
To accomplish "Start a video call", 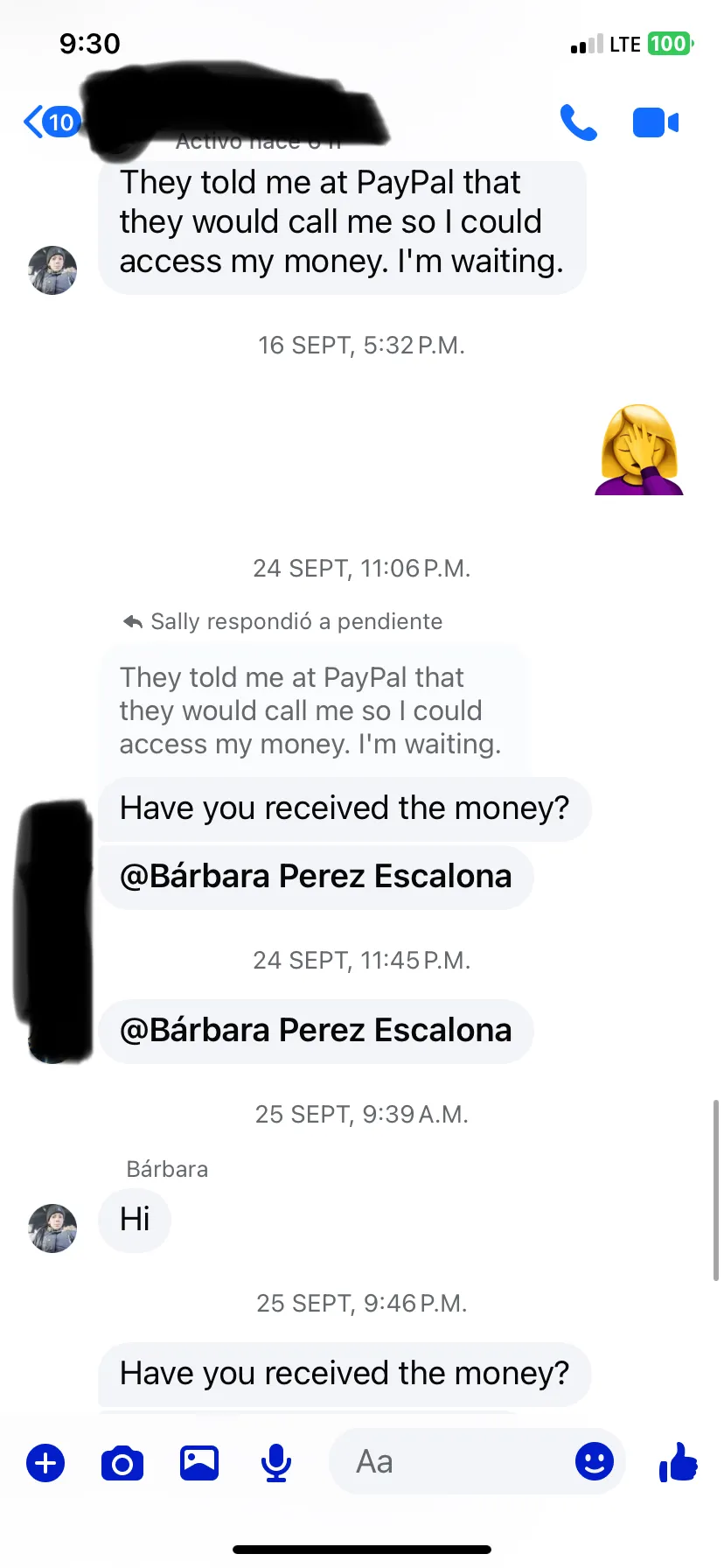I will (655, 122).
